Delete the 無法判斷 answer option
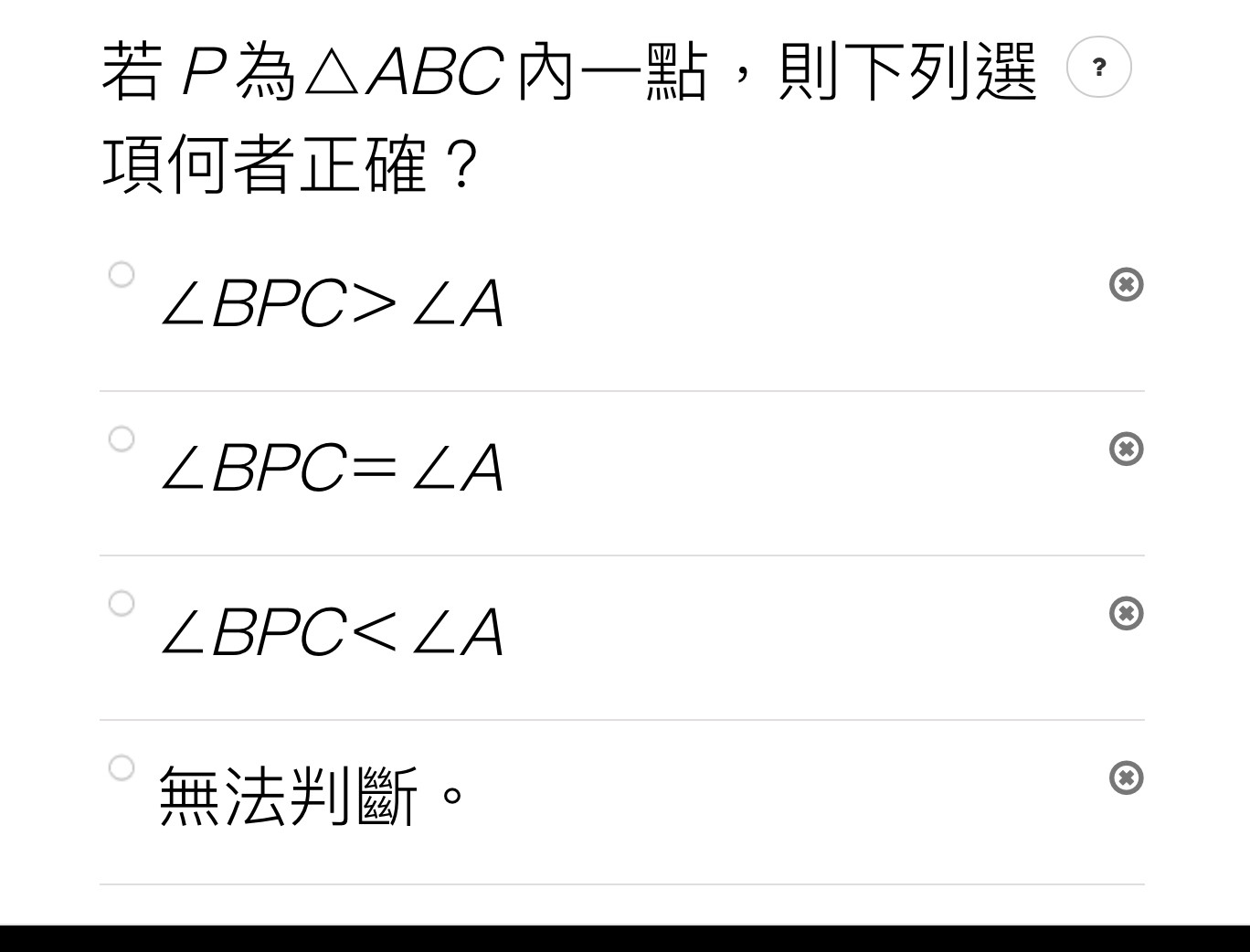 click(x=1127, y=777)
